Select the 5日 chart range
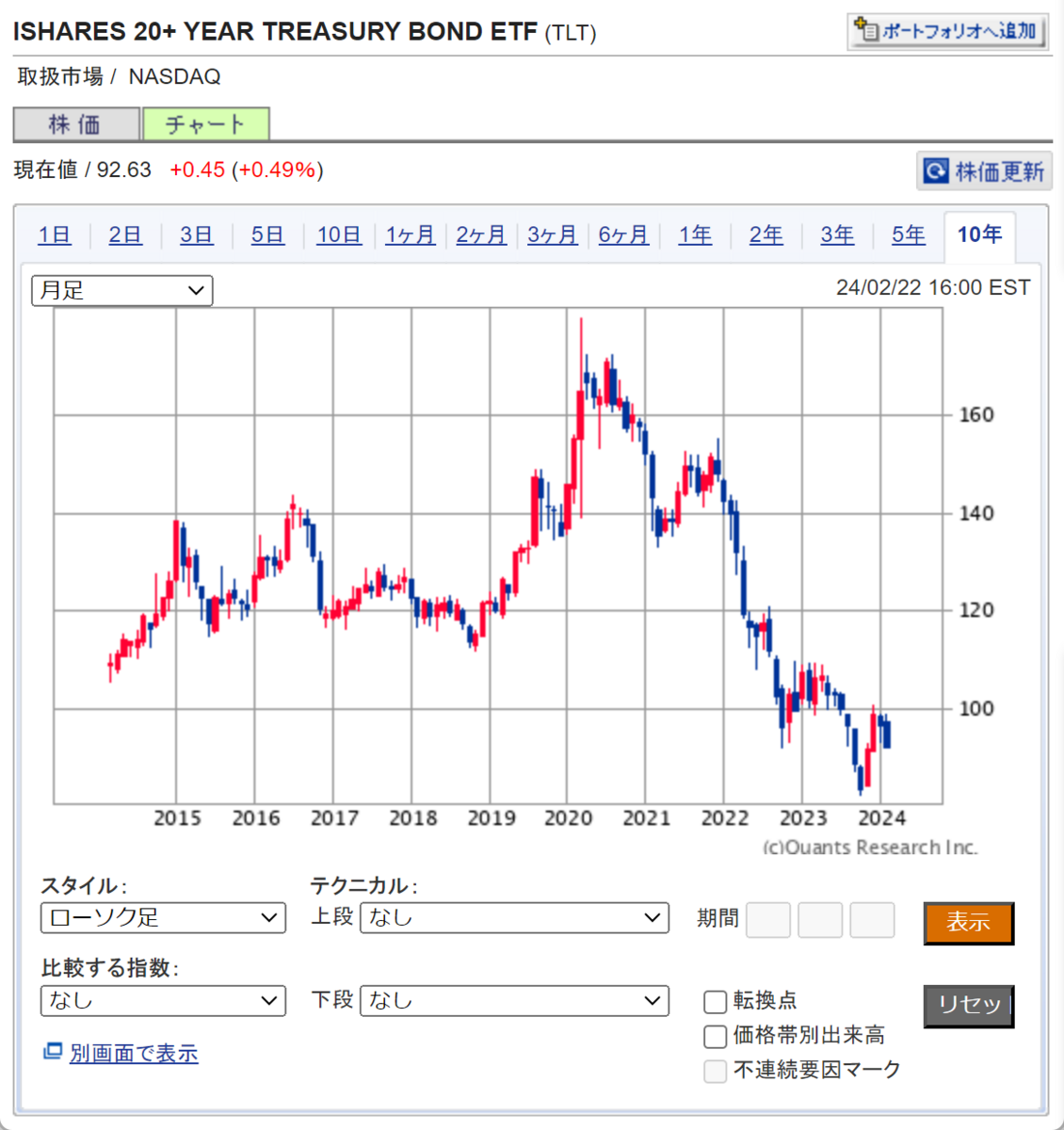This screenshot has width=1064, height=1130. click(x=267, y=234)
